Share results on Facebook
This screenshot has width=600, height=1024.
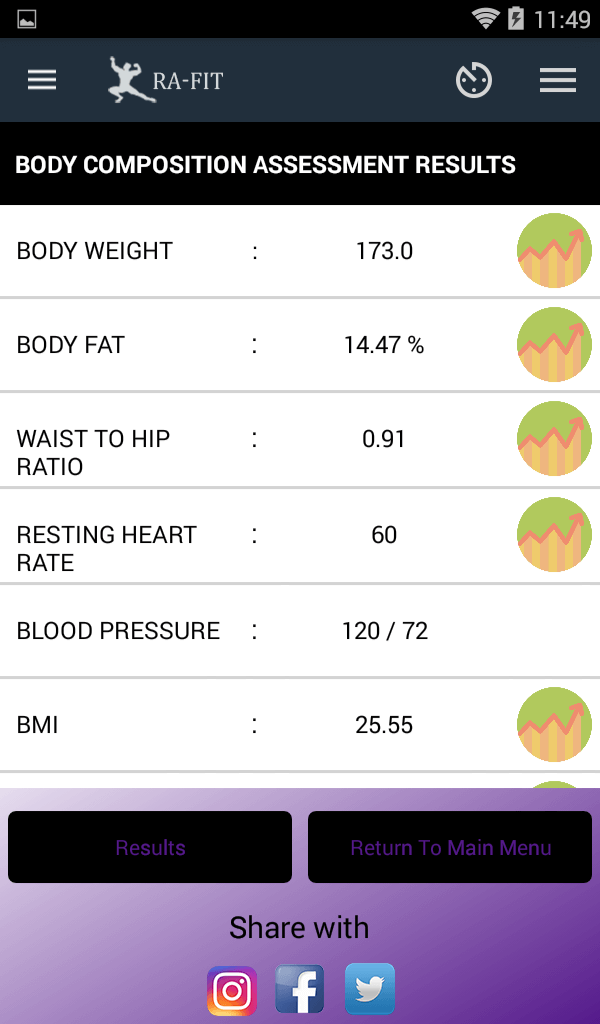click(300, 990)
